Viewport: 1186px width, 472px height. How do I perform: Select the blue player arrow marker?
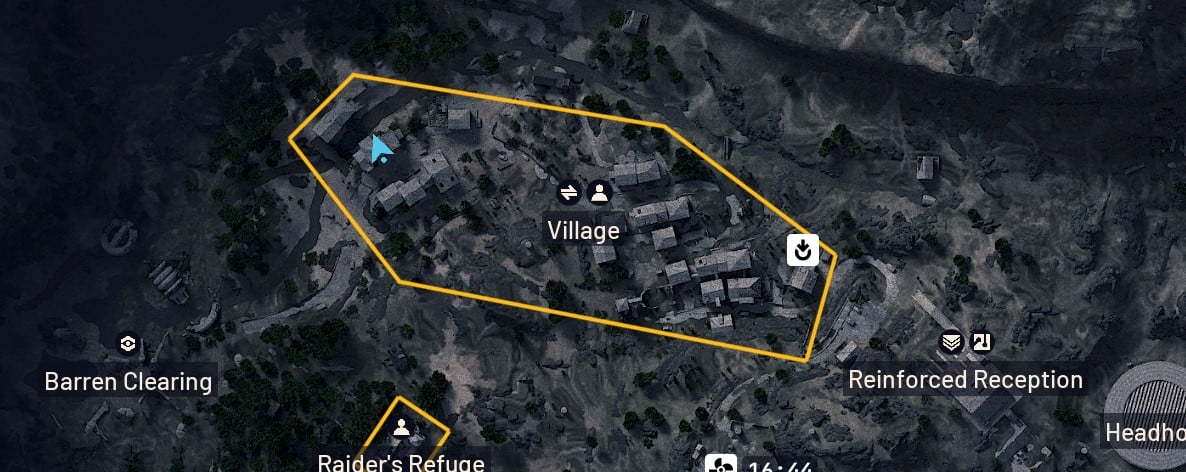380,150
